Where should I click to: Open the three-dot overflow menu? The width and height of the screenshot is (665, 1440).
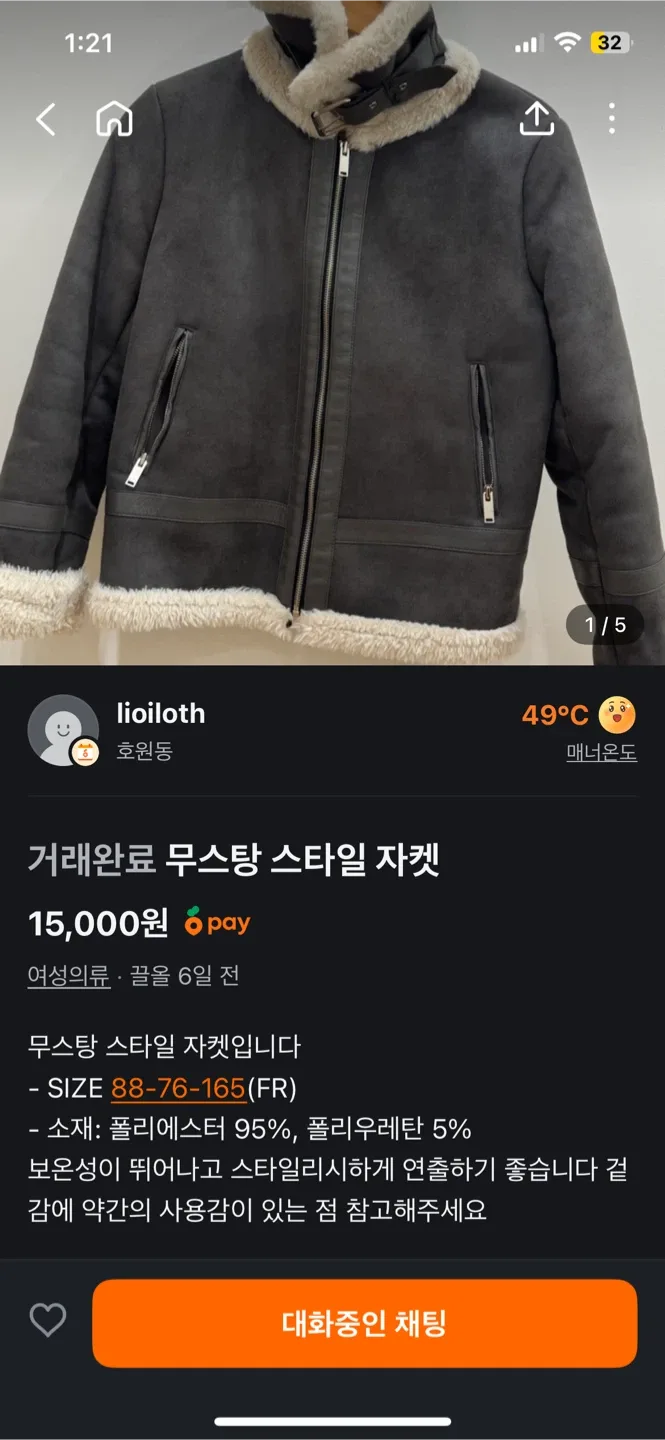611,120
